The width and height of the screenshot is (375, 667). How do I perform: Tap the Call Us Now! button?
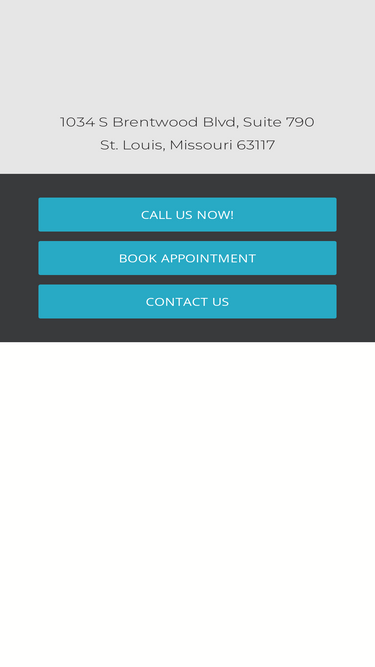[188, 214]
